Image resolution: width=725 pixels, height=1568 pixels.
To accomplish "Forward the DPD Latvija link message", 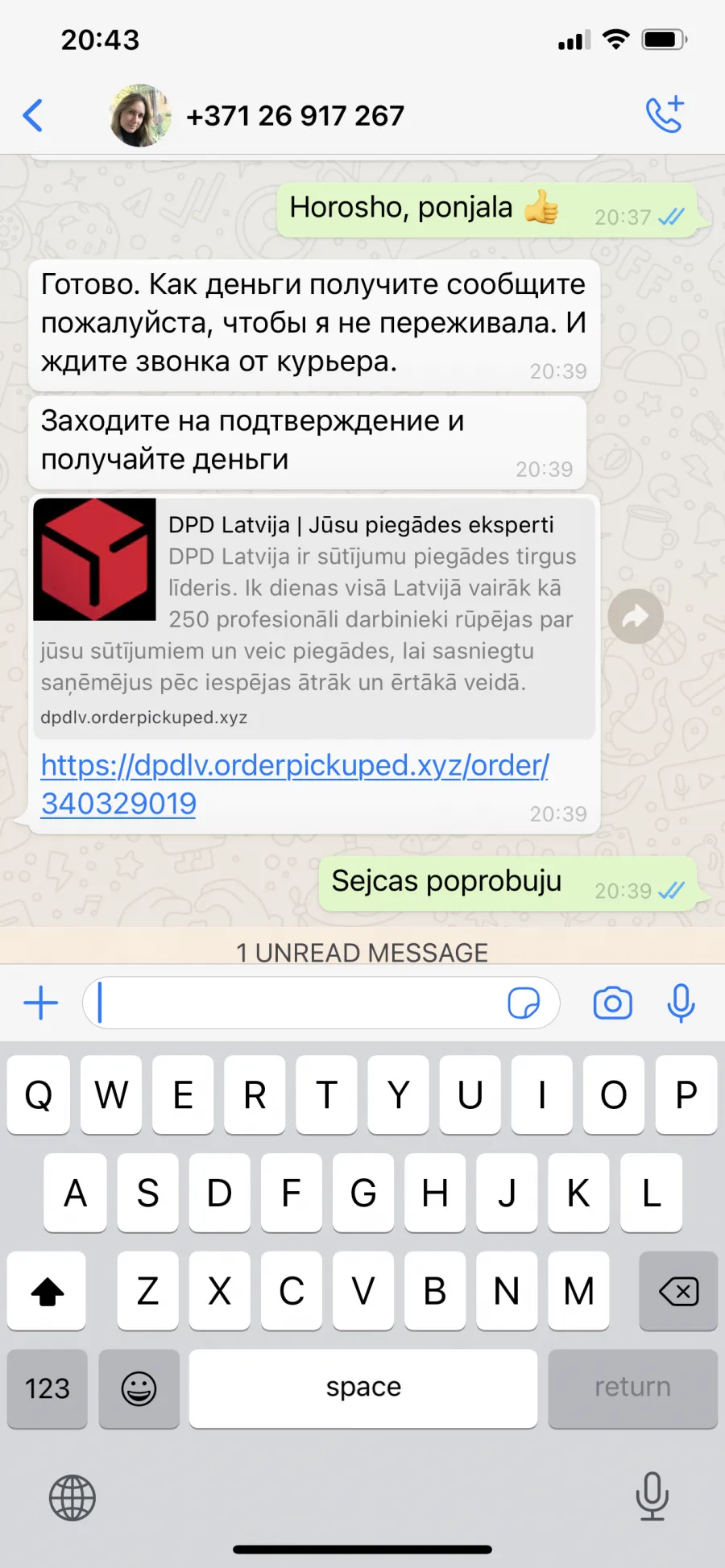I will tap(636, 617).
